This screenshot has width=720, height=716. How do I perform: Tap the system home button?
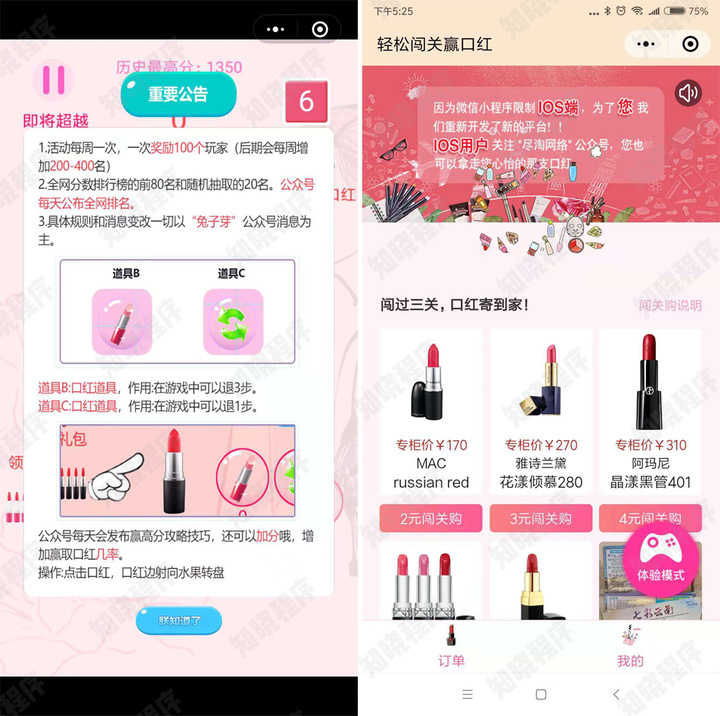541,694
